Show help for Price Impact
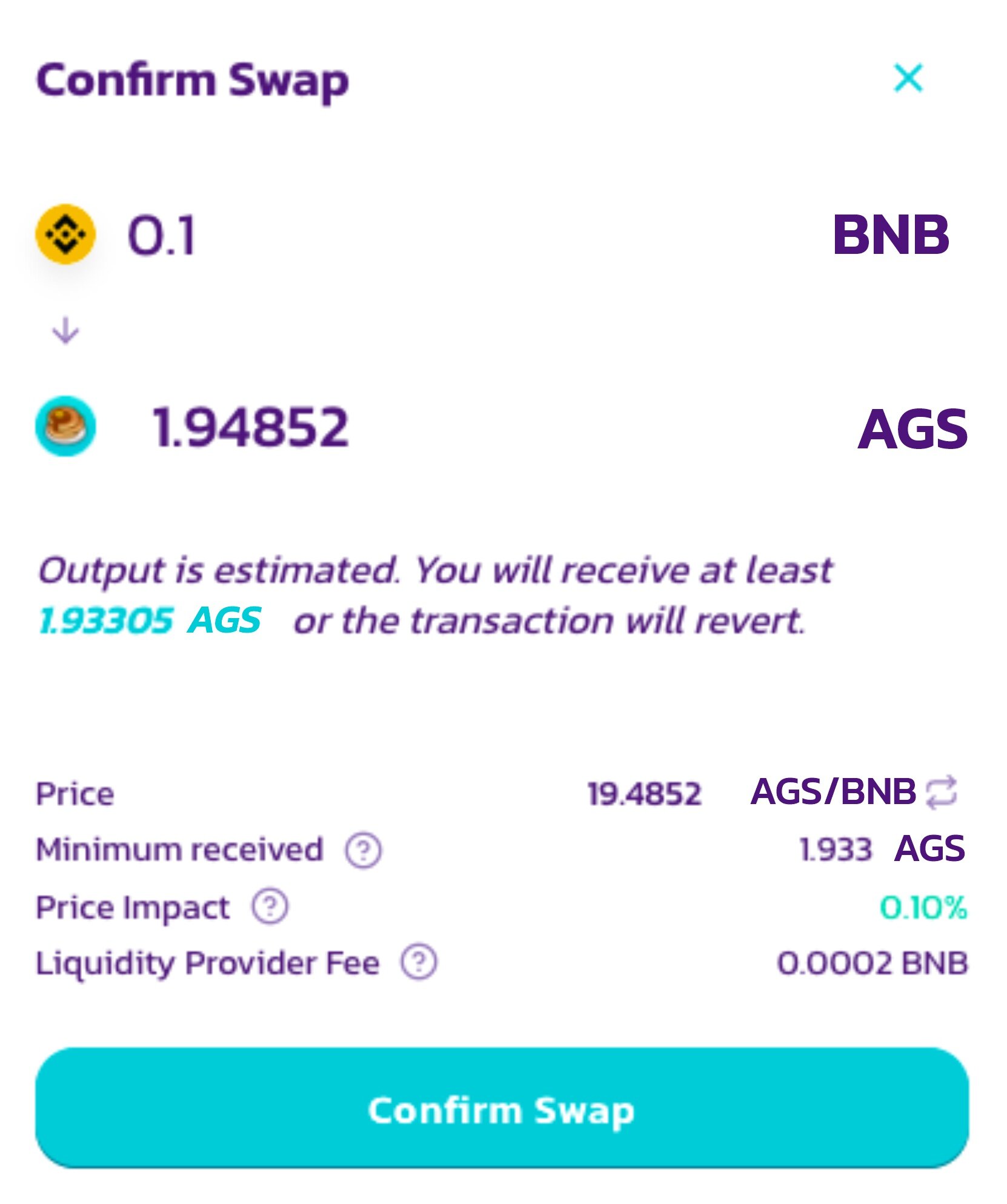The image size is (1007, 1204). (x=270, y=906)
